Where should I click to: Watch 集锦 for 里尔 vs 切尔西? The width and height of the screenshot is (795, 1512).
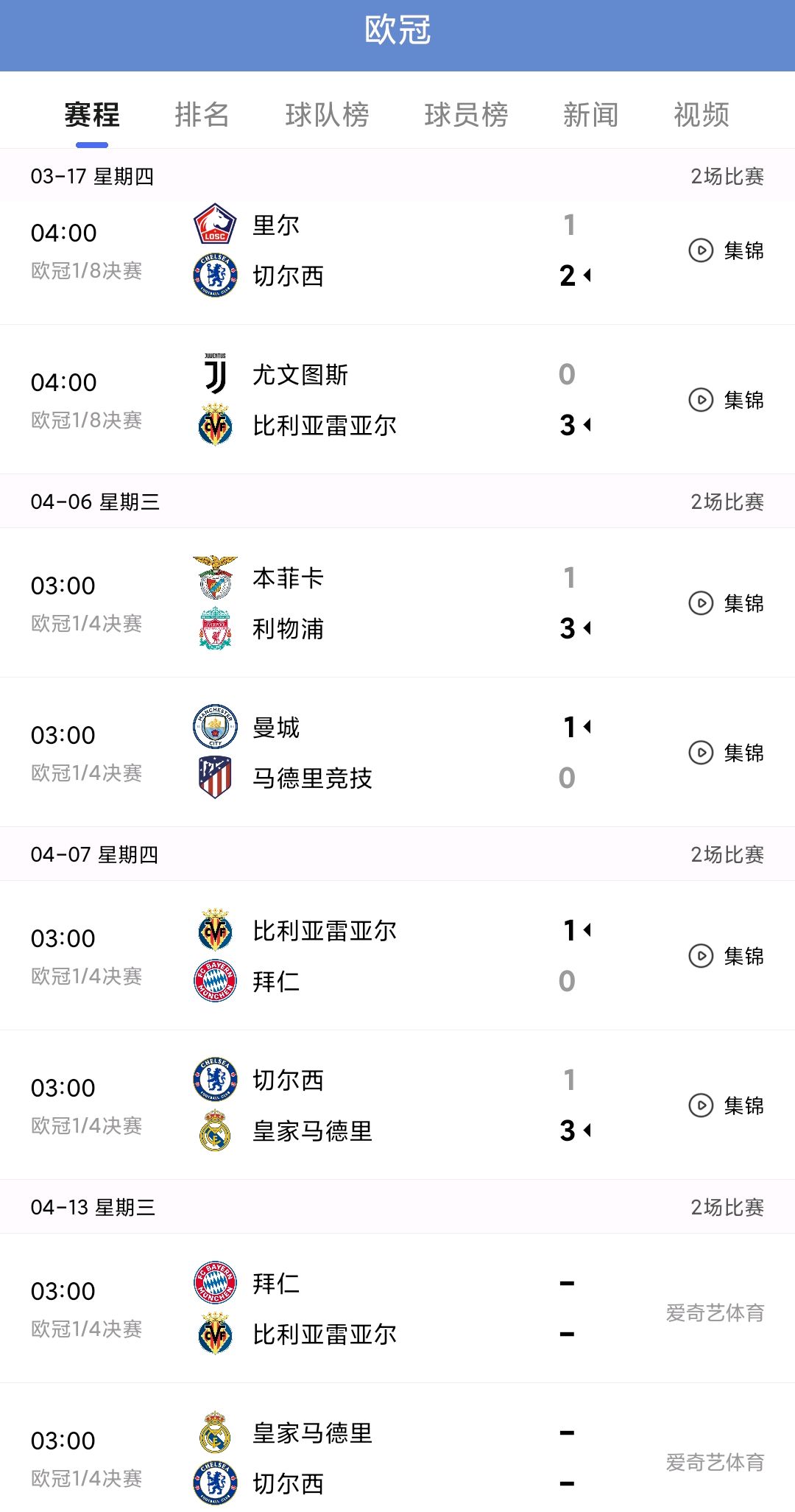(727, 250)
